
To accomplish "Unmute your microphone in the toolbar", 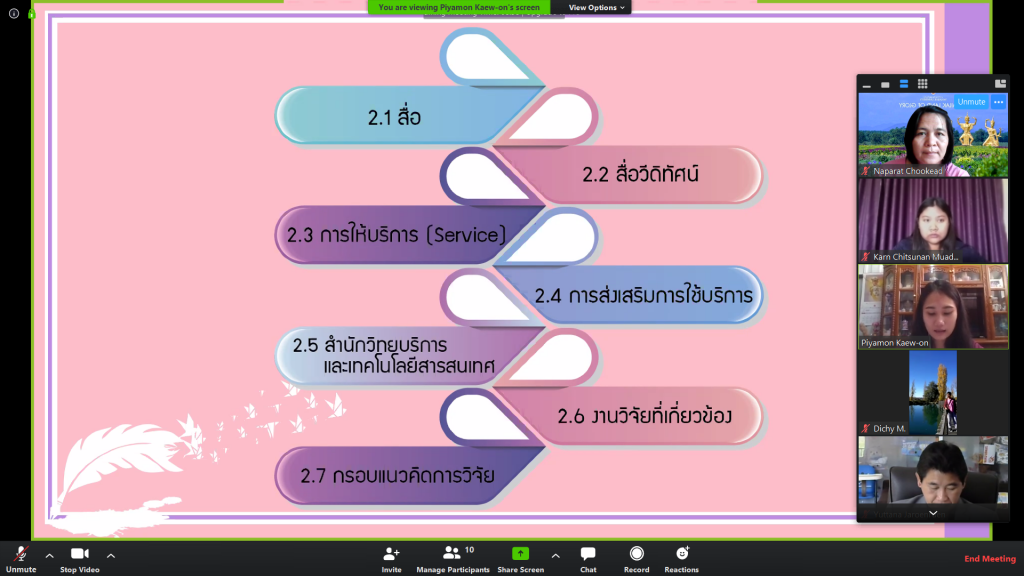I will [21, 556].
